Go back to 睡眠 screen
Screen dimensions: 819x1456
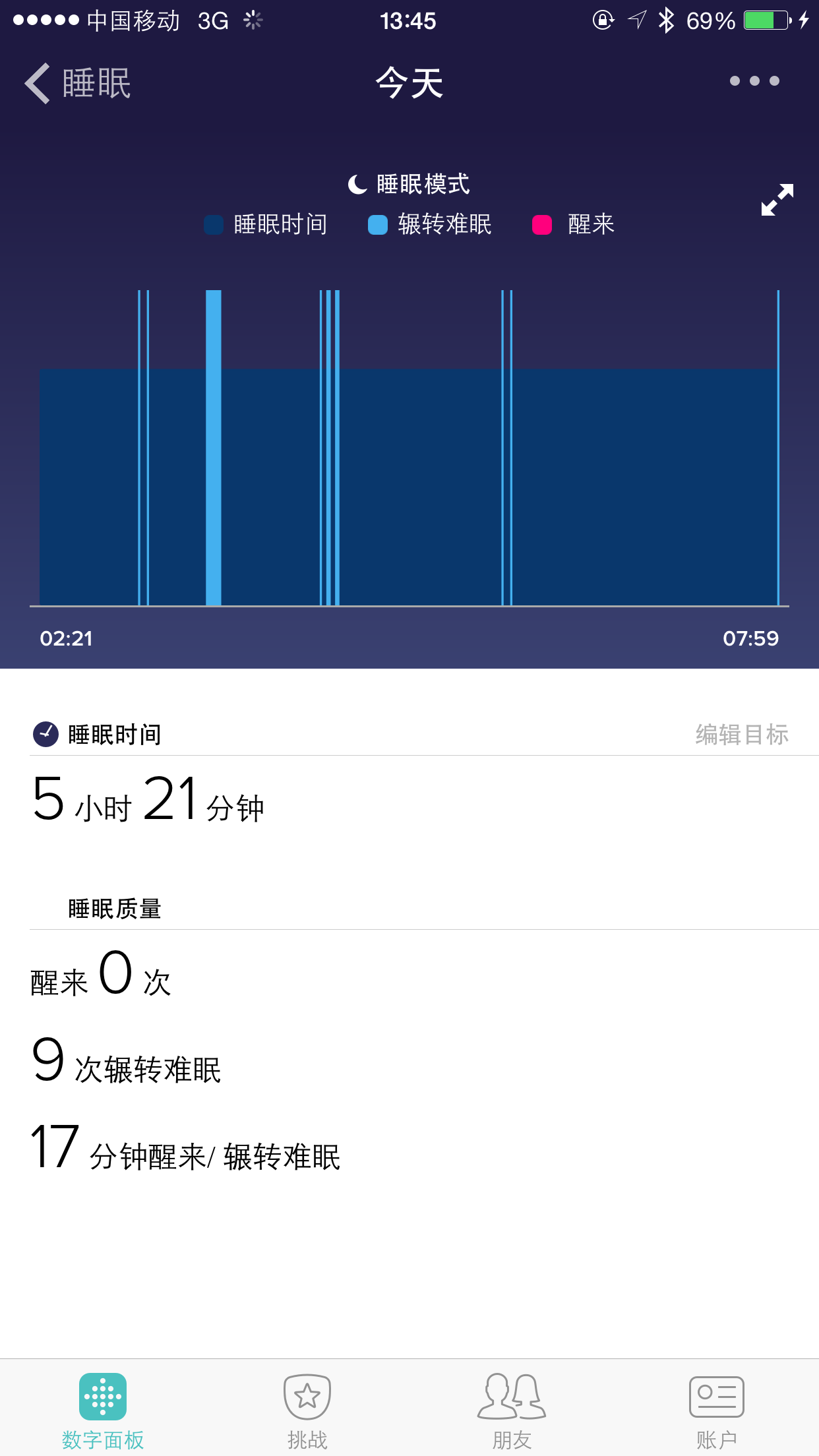(78, 83)
